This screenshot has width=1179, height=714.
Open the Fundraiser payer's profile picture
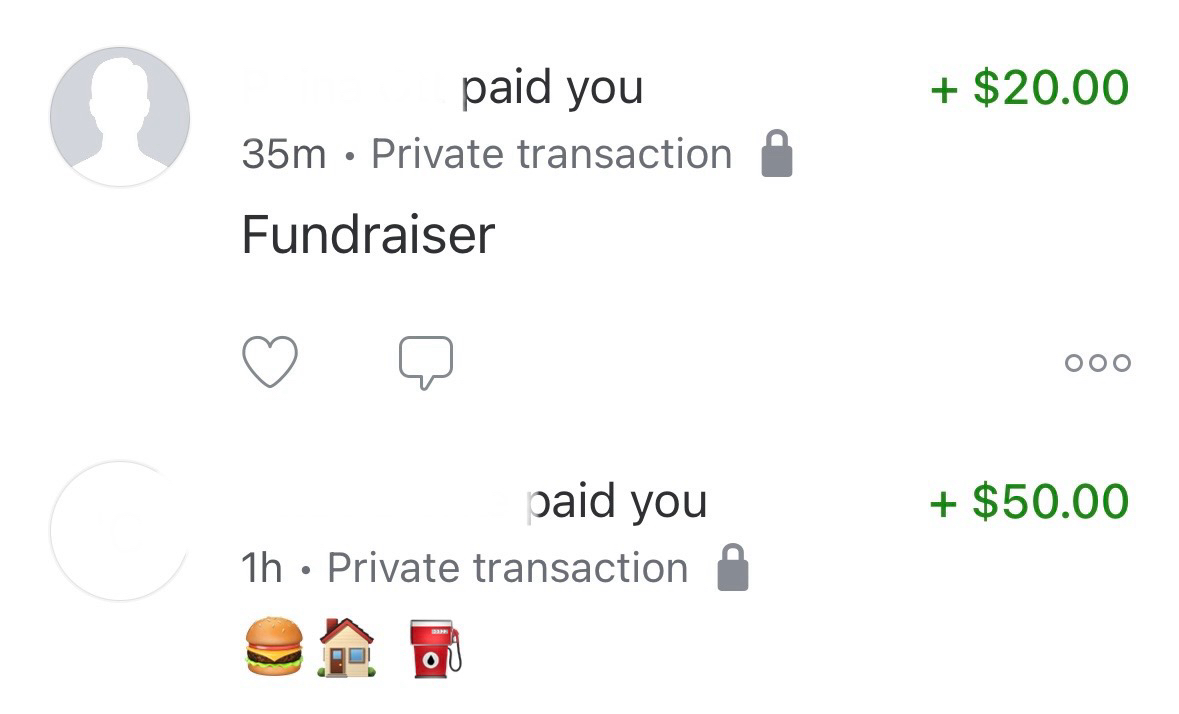pos(120,117)
